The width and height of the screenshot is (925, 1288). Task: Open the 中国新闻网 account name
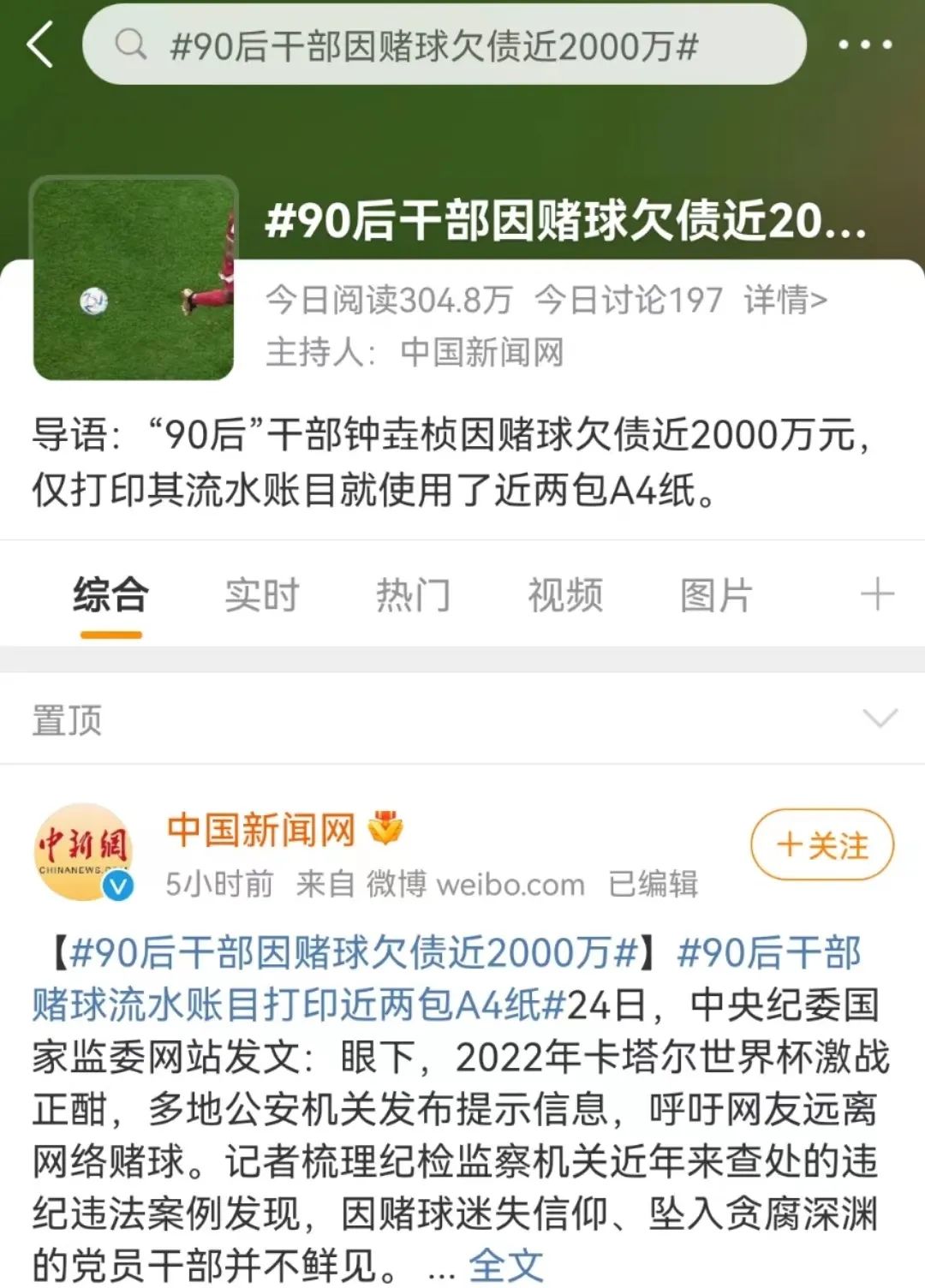tap(261, 829)
